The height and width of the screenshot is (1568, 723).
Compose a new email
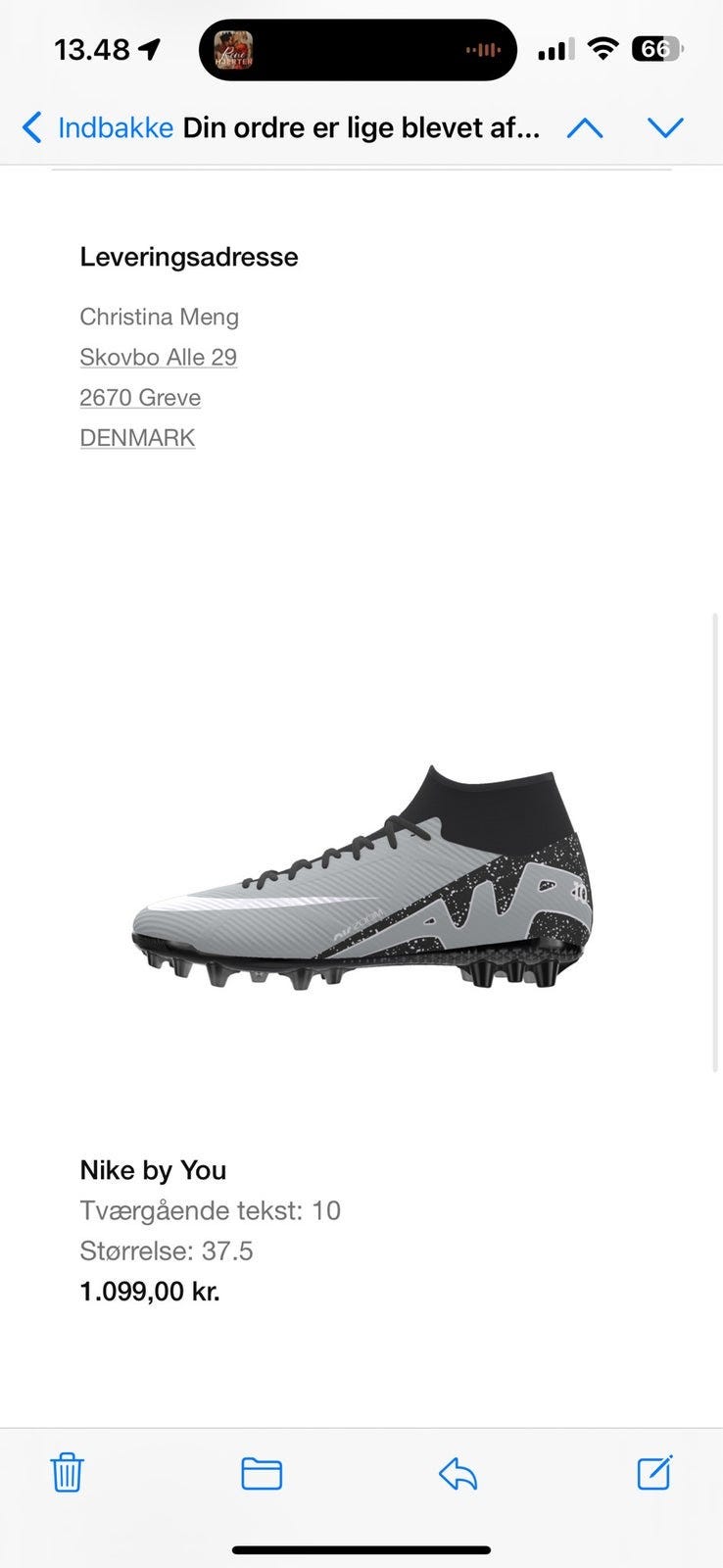[653, 1472]
